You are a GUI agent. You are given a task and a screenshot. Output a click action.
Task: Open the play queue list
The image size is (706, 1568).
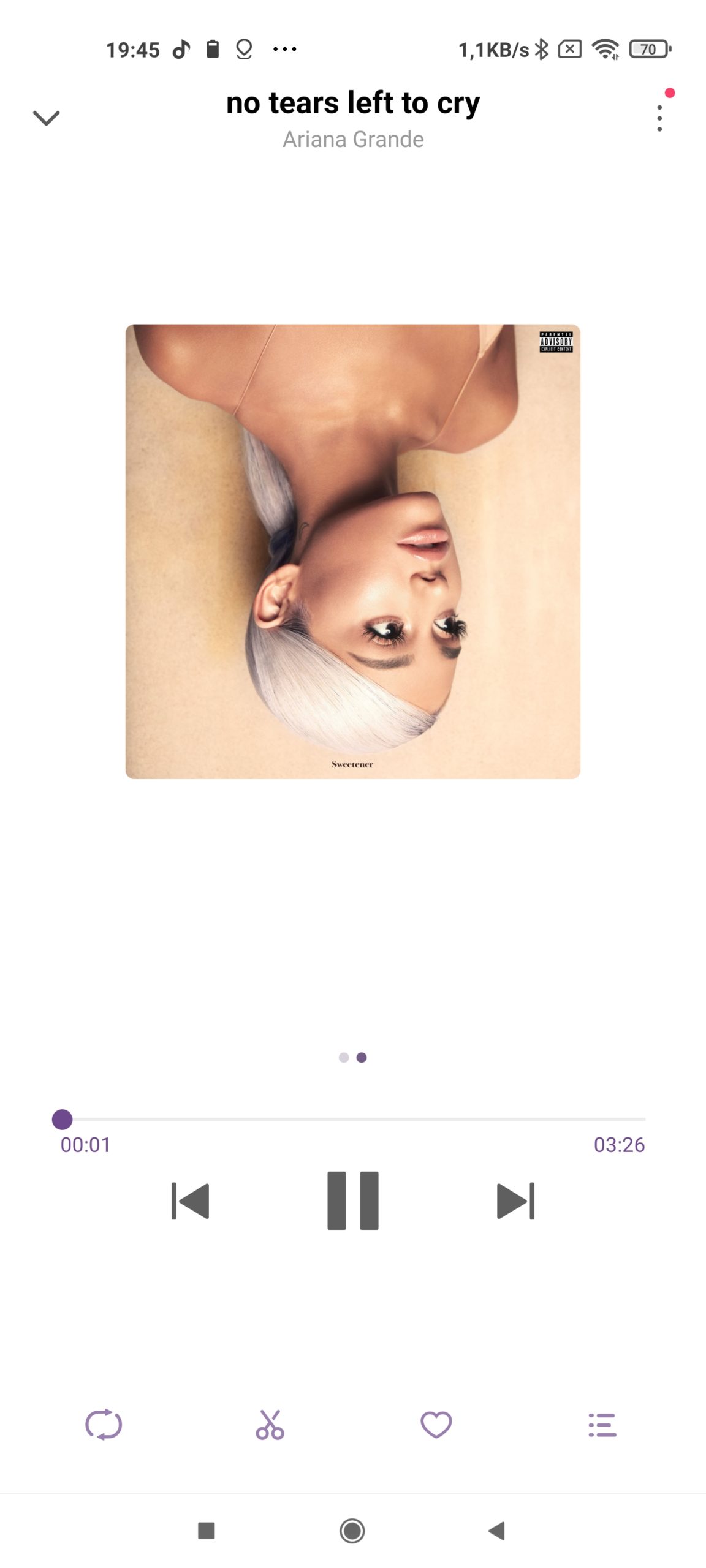coord(602,1425)
